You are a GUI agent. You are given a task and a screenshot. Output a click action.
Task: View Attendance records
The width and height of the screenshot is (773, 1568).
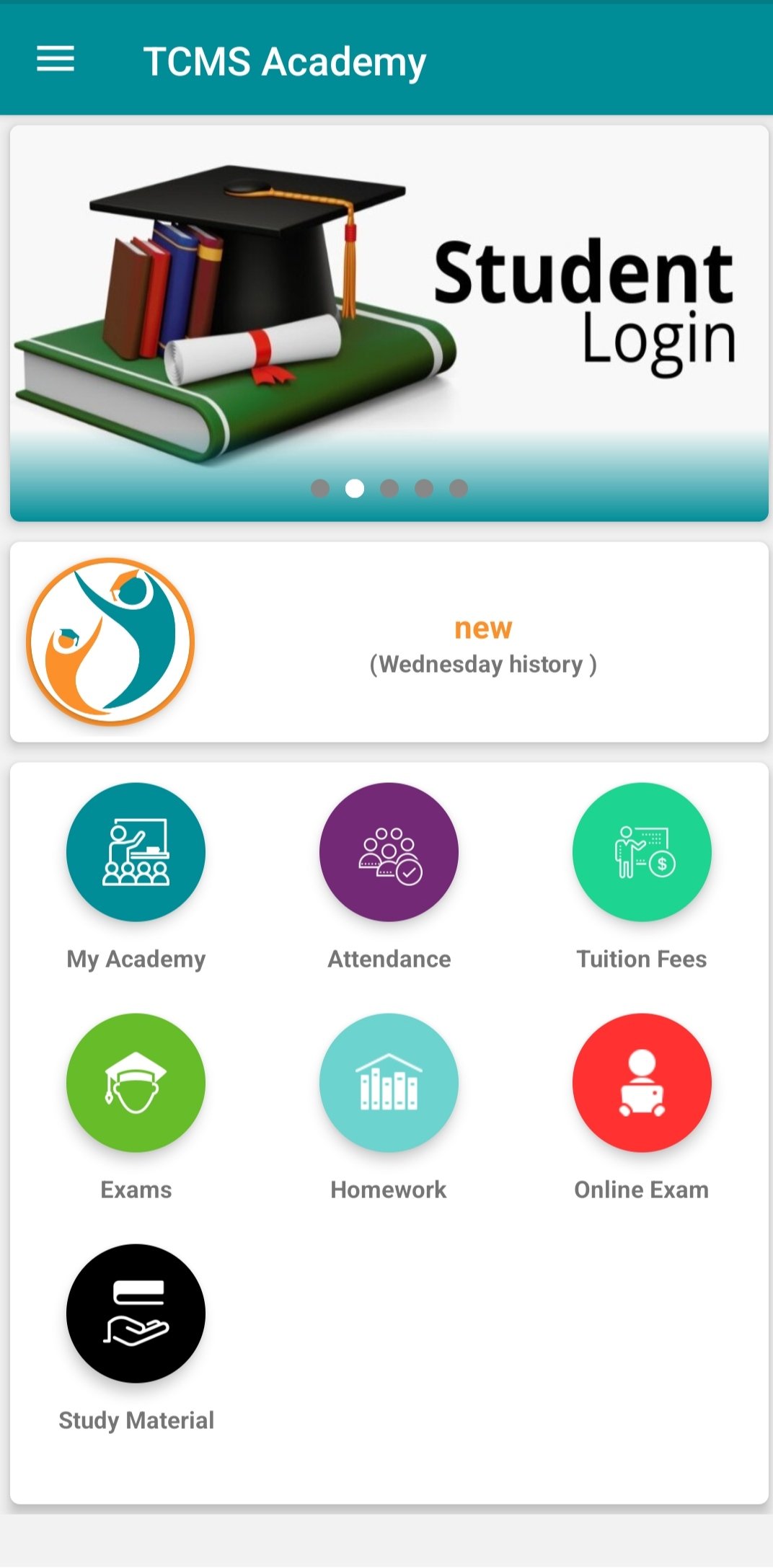(x=389, y=852)
